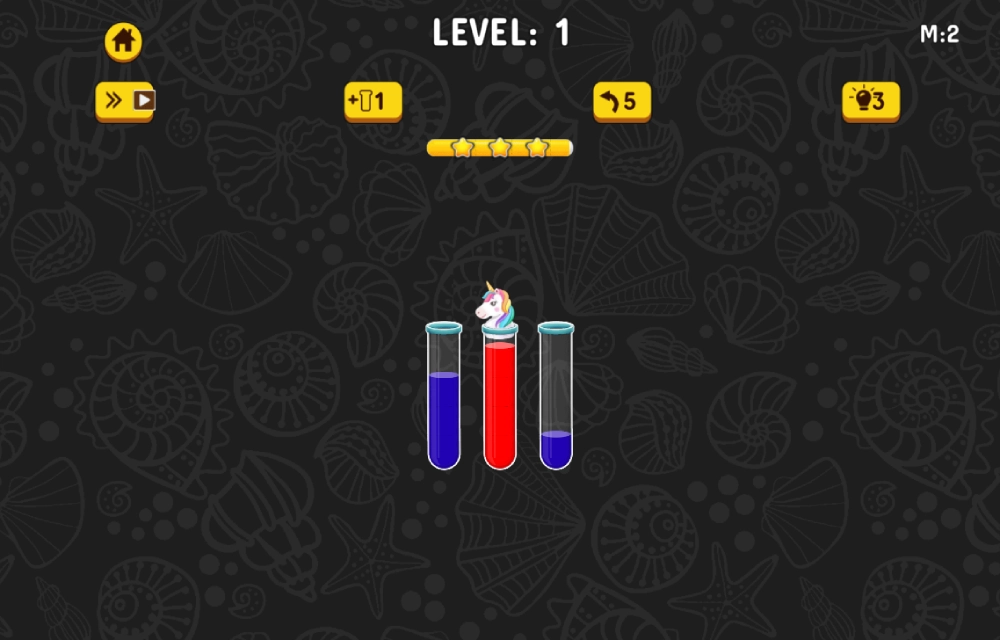Image resolution: width=1000 pixels, height=640 pixels.
Task: Undo the last move
Action: click(x=622, y=101)
